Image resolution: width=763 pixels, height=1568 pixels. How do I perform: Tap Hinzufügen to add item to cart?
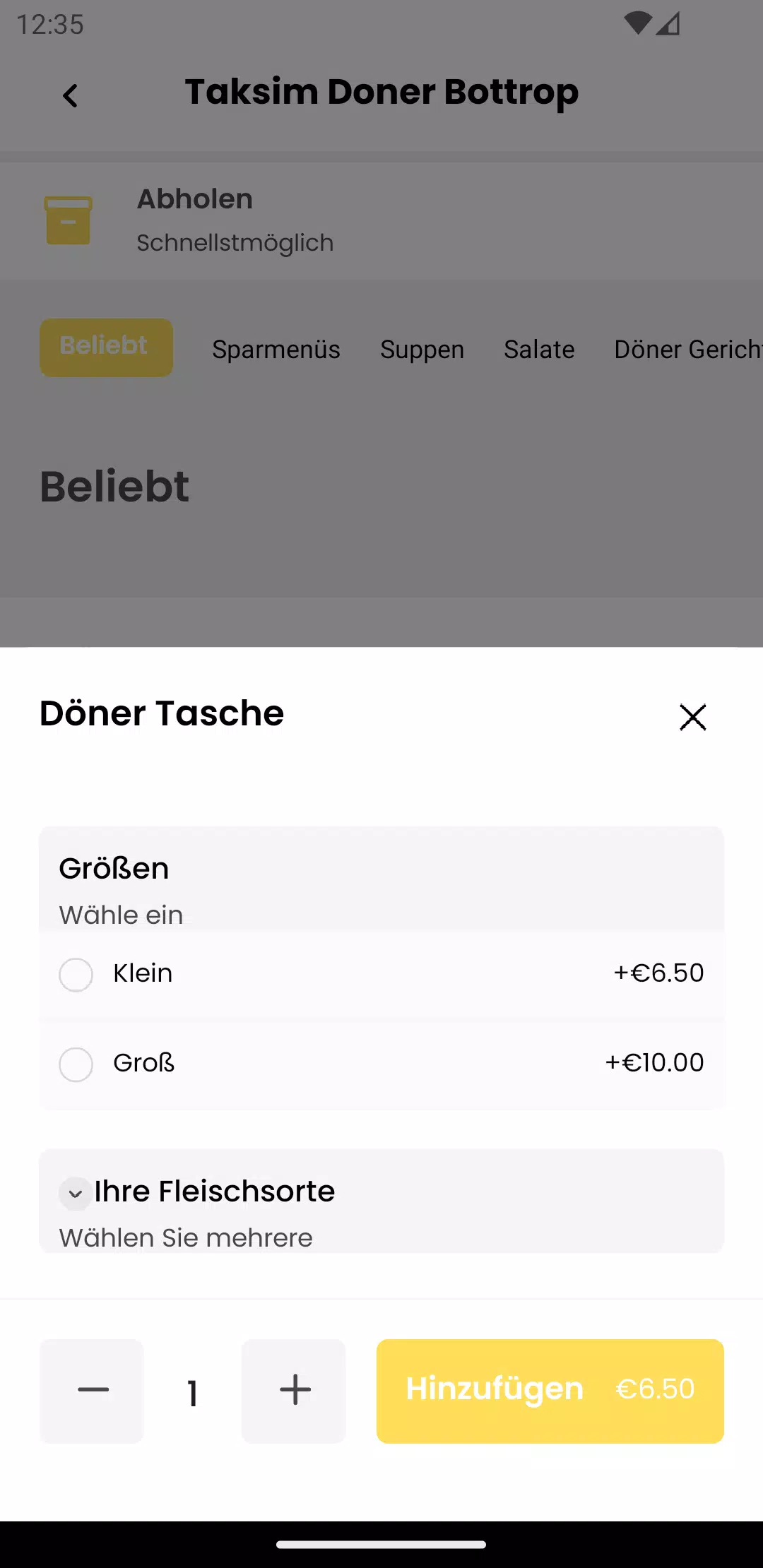[x=550, y=1391]
